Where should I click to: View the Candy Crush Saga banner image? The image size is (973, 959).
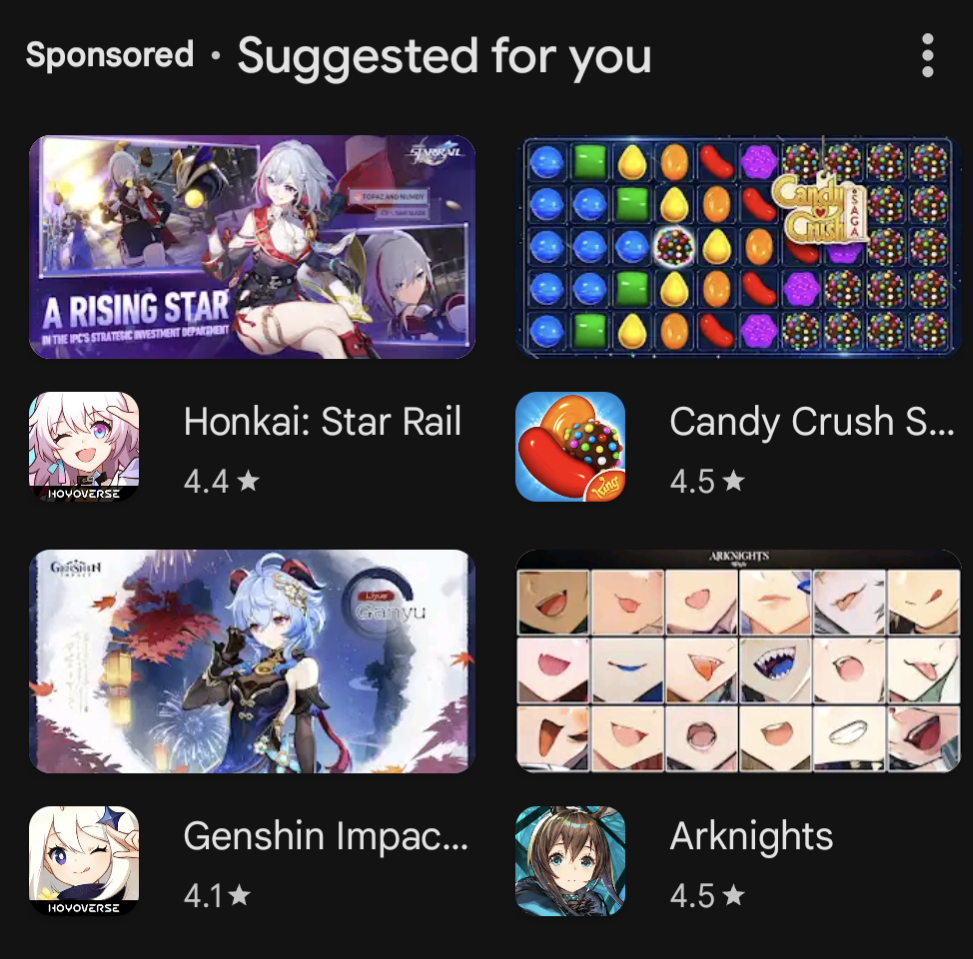tap(738, 246)
